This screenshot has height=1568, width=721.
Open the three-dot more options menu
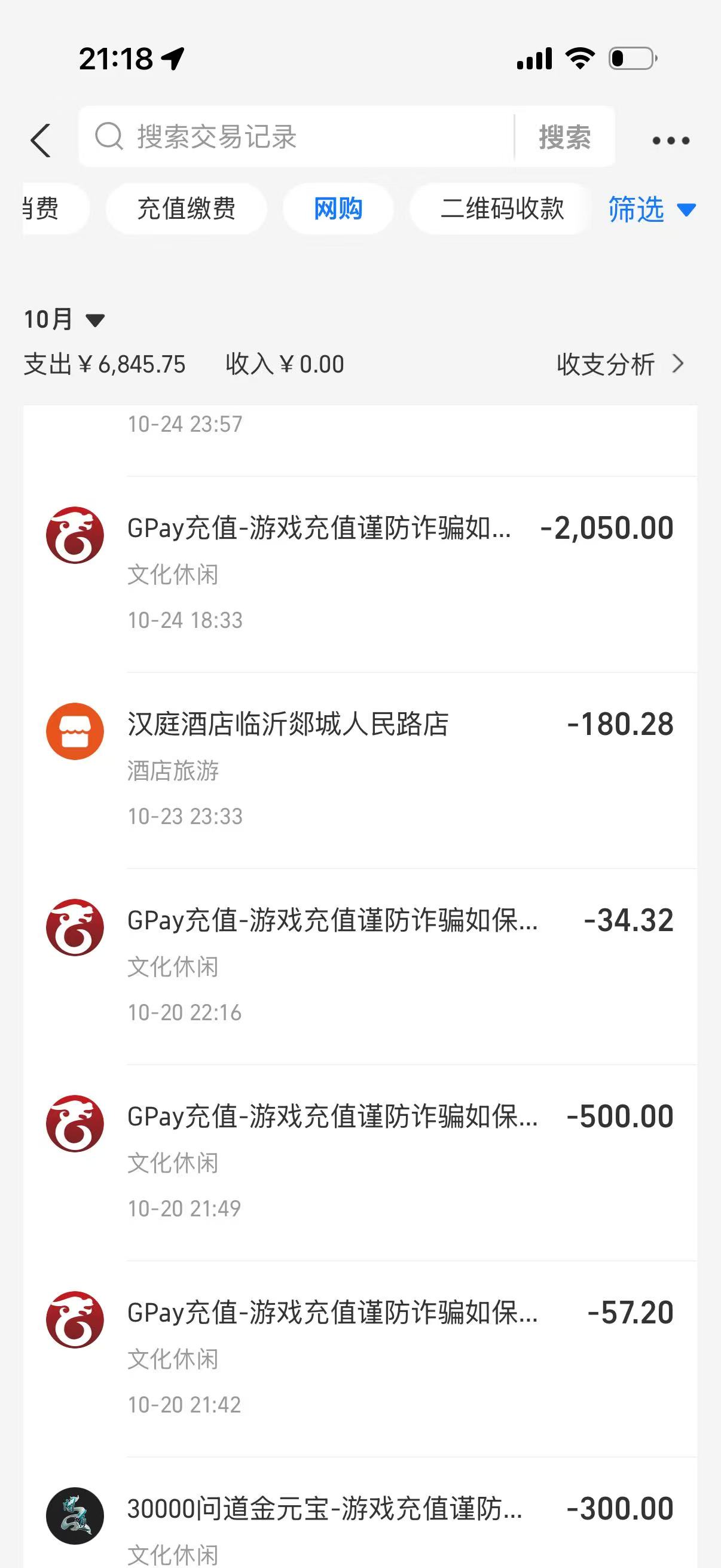pyautogui.click(x=671, y=141)
